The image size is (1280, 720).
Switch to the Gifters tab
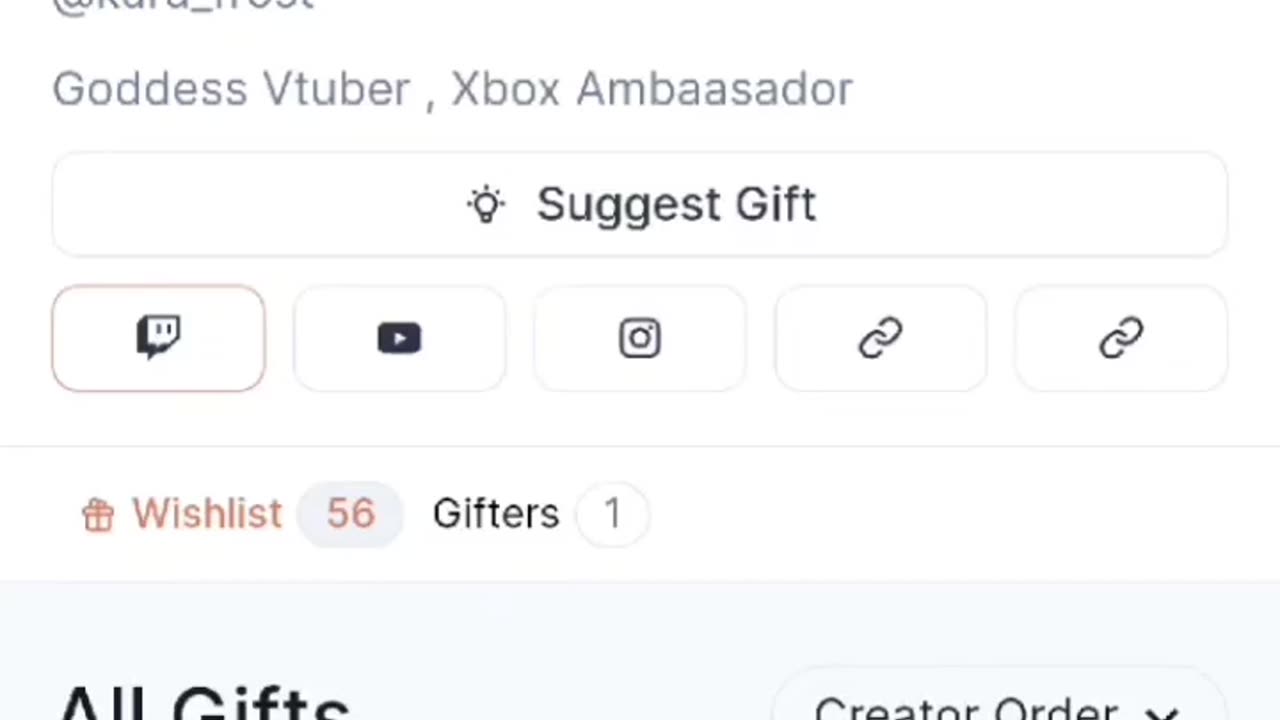(497, 514)
